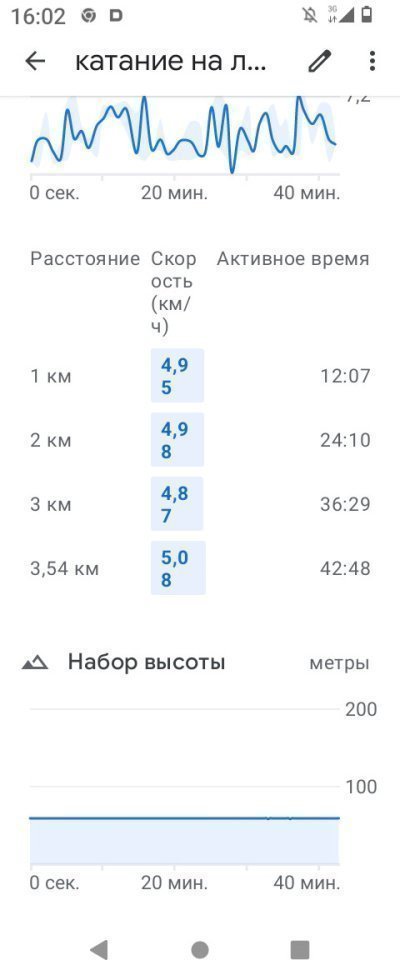The image size is (400, 975).
Task: Go back using the top arrow
Action: point(35,62)
